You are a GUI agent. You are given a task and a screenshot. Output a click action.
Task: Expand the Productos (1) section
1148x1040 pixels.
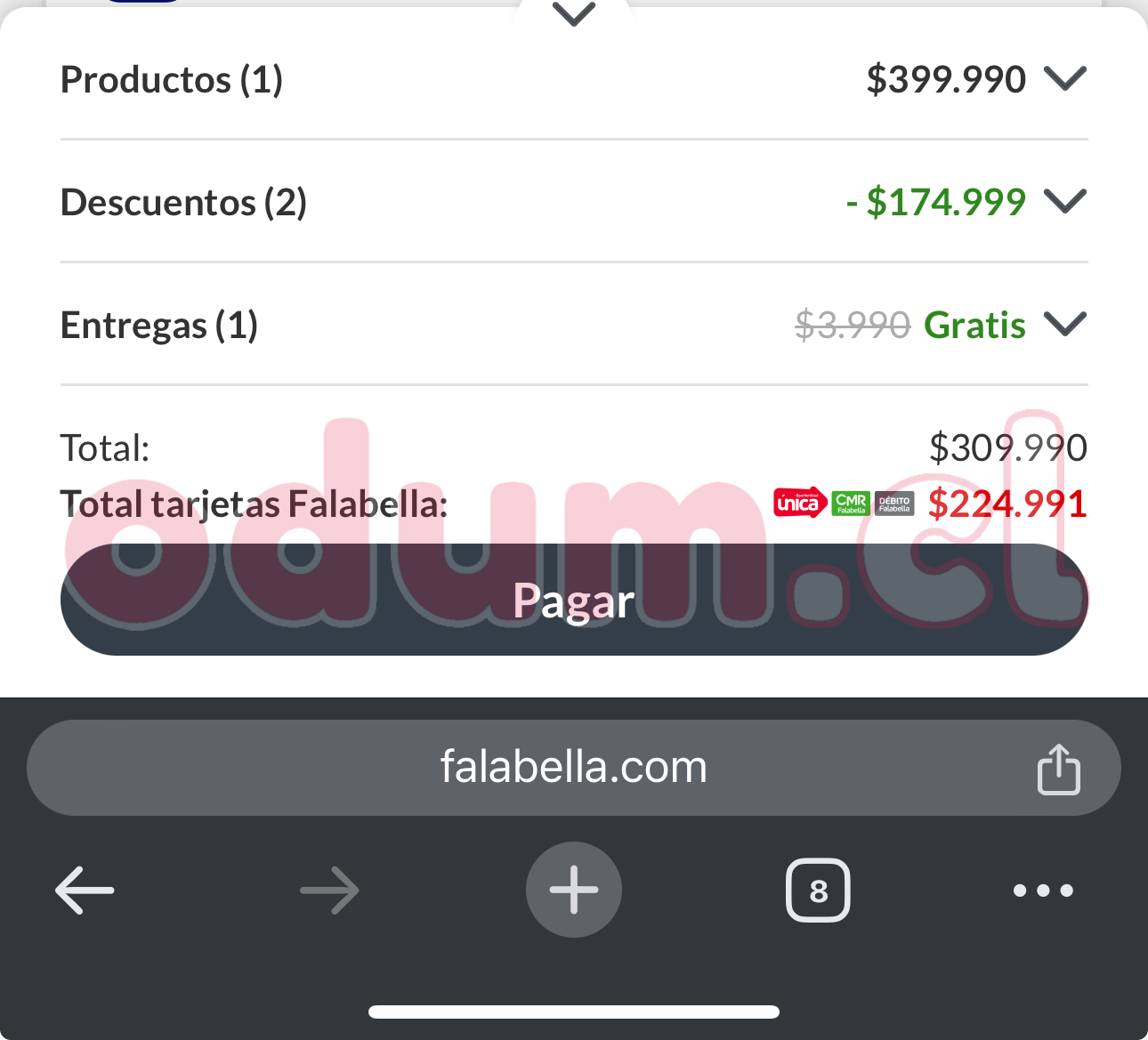point(1065,79)
